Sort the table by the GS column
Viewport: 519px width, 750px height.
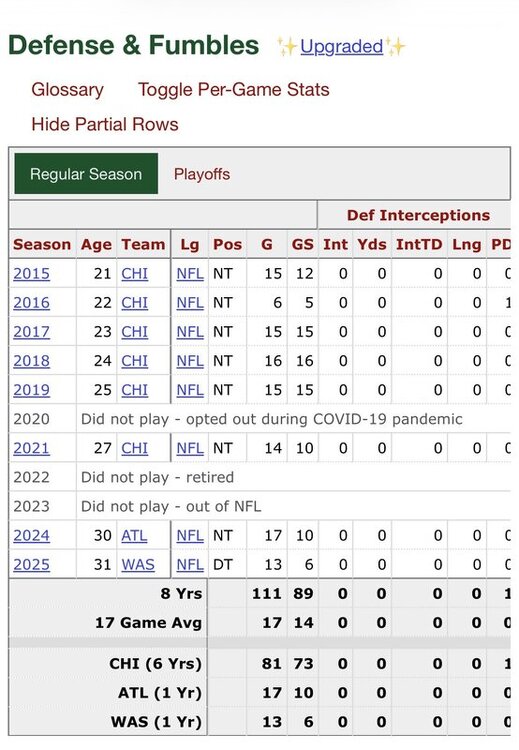(302, 244)
